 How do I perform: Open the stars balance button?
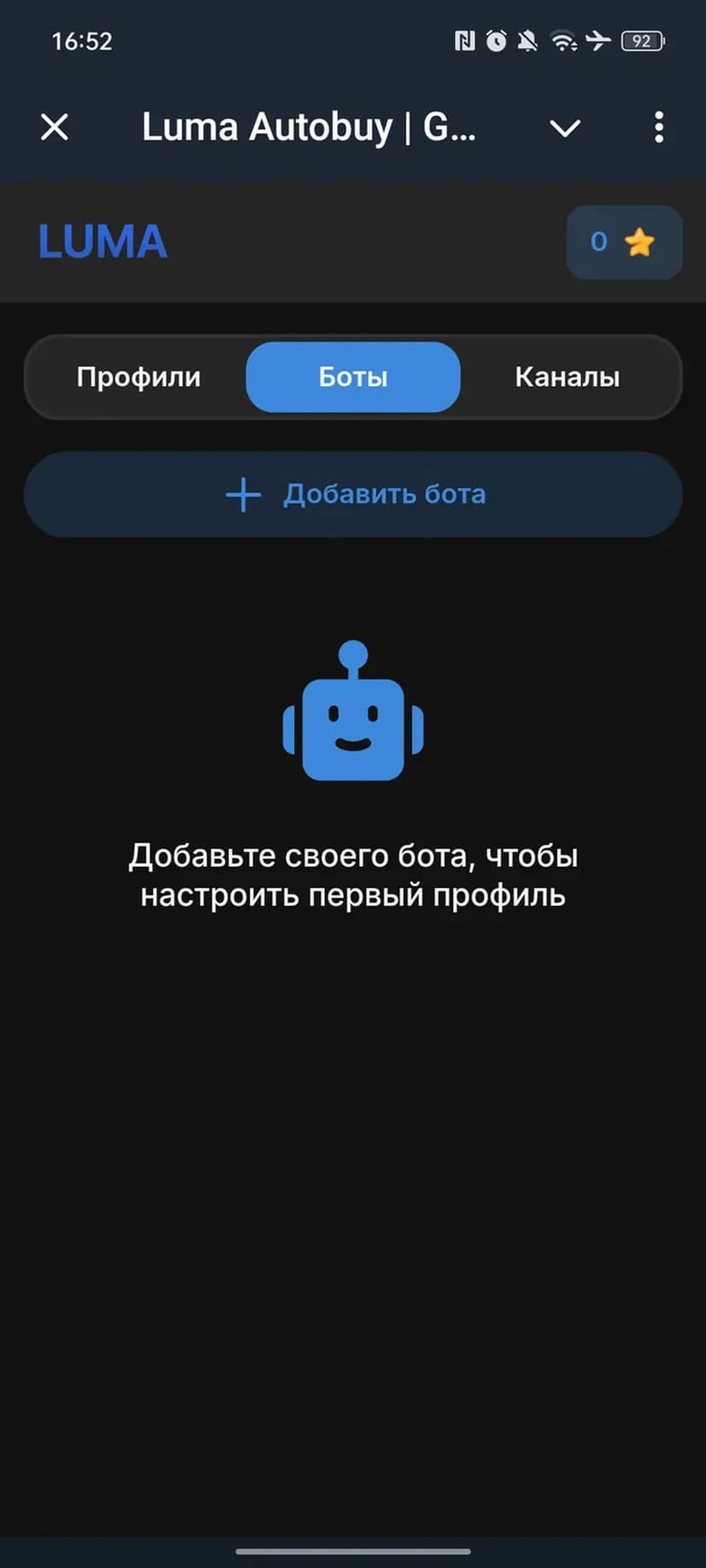tap(623, 242)
